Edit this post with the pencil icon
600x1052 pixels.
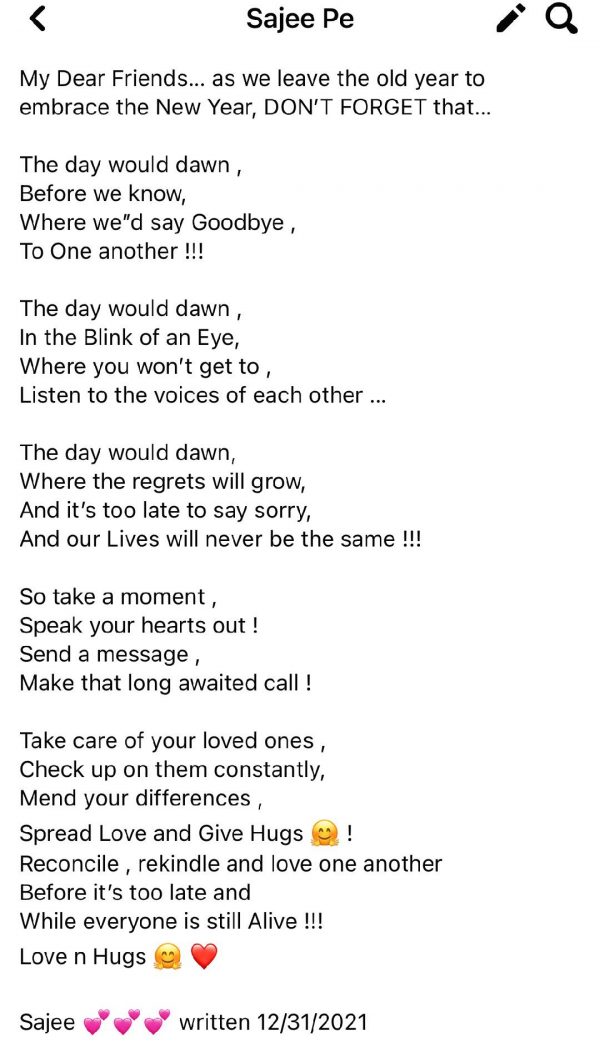click(511, 19)
